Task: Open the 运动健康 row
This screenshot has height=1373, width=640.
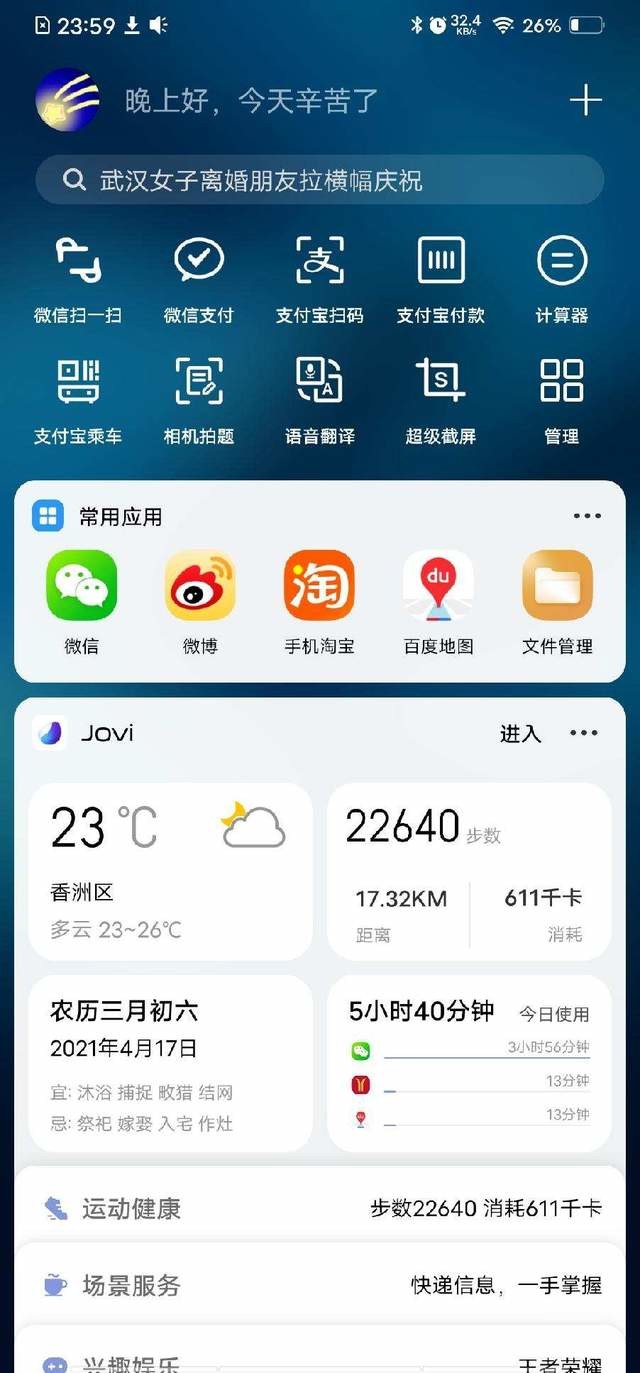Action: tap(320, 1208)
